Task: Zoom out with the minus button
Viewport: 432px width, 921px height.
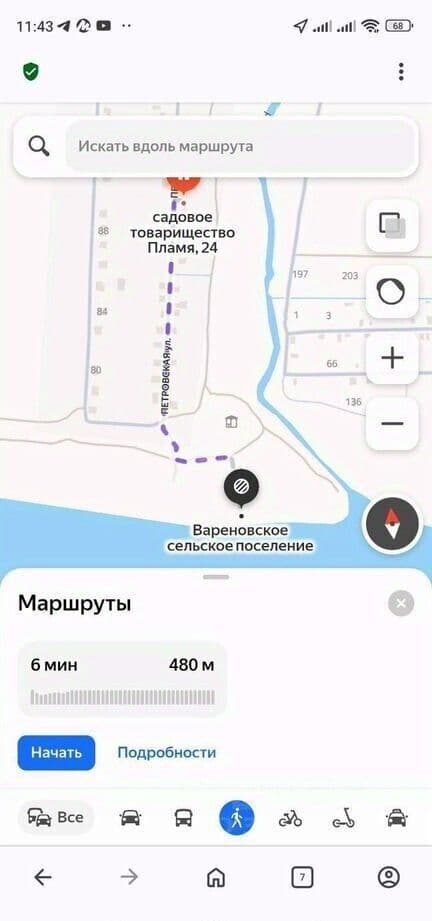Action: pyautogui.click(x=392, y=423)
